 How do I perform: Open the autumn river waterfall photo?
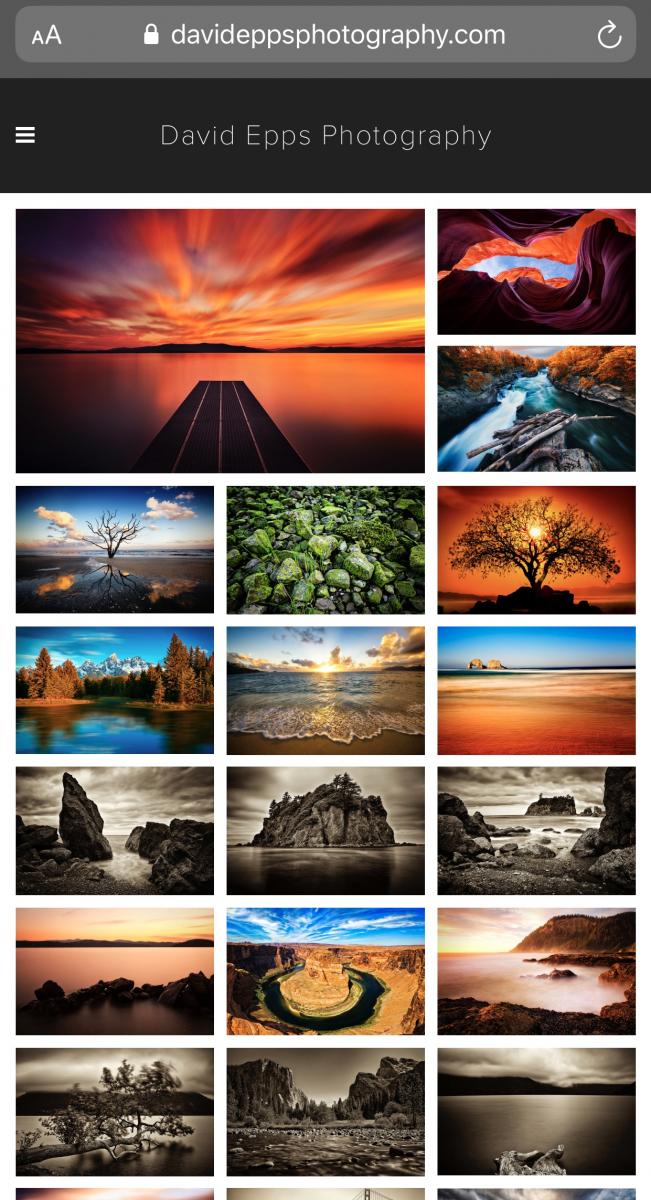click(536, 408)
